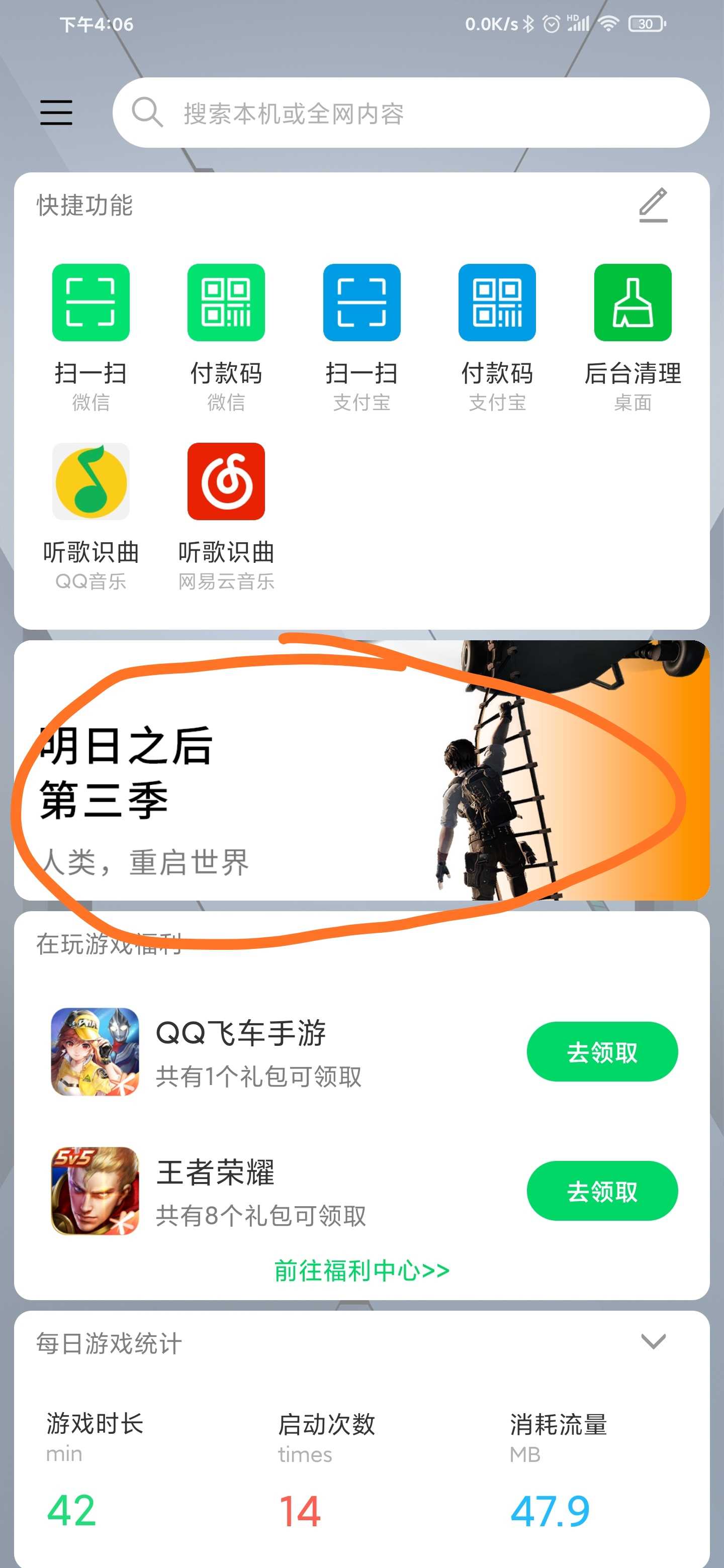Claim gifts for 王者荣耀 via 去领取
The image size is (724, 1568).
point(602,1191)
